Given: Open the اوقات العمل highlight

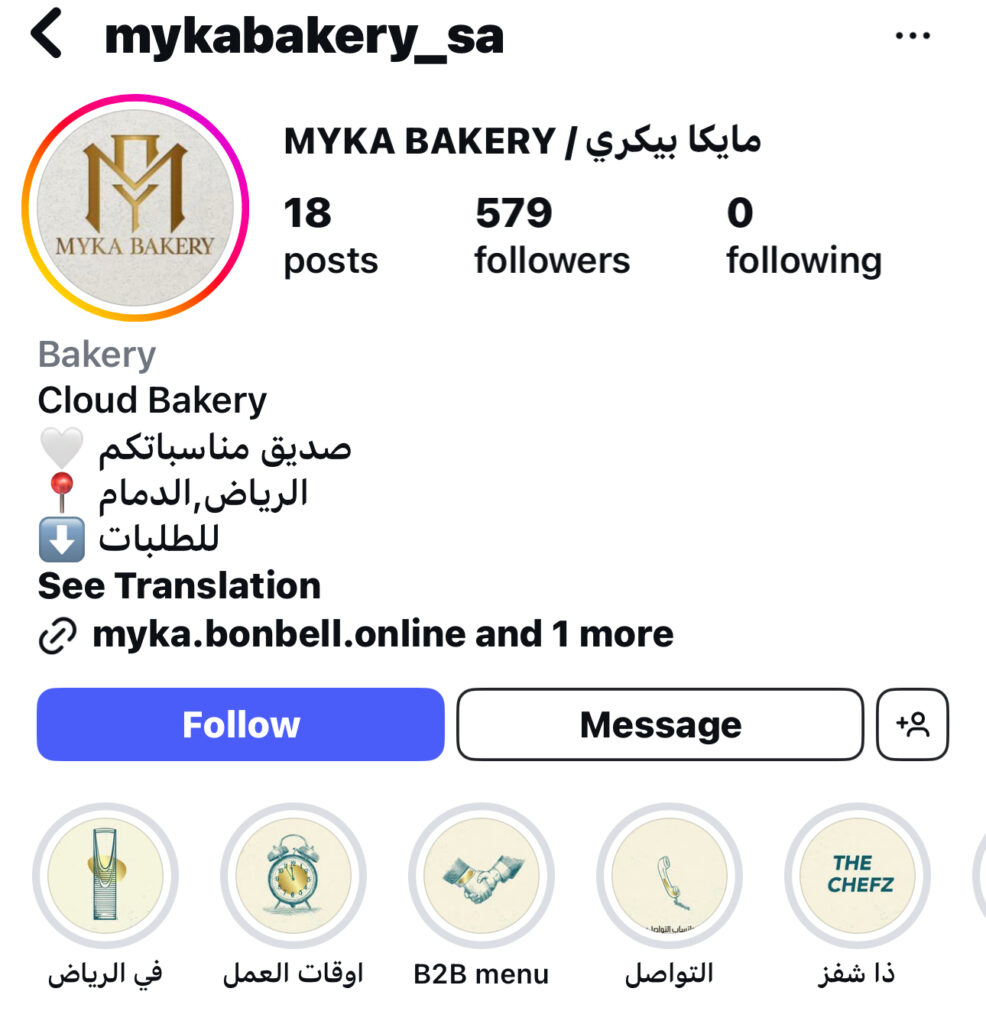Looking at the screenshot, I should [x=293, y=875].
